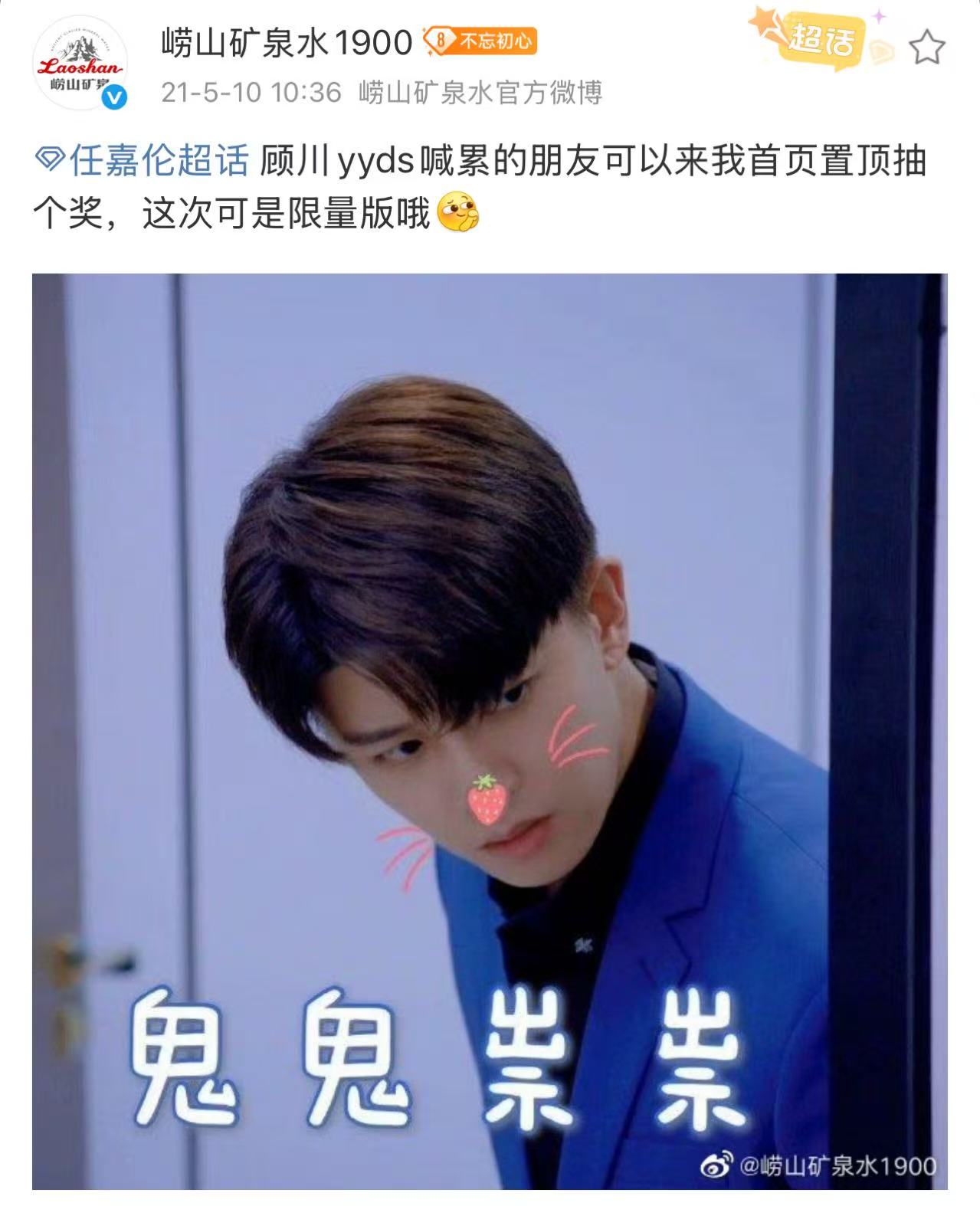Open the 崂山矿泉水1900 username link
980x1206 pixels.
pos(287,43)
